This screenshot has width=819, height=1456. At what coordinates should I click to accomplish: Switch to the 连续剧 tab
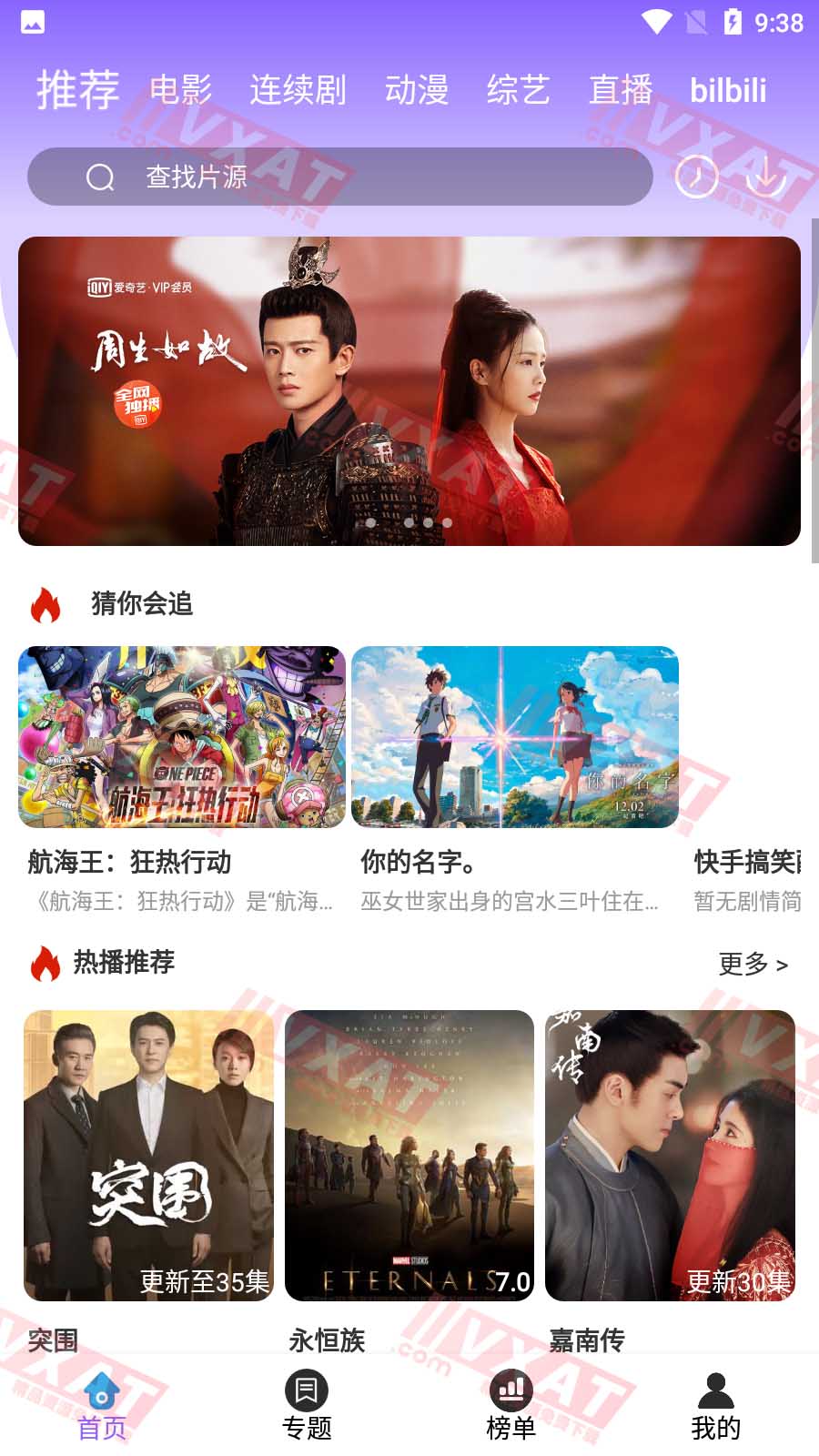[x=298, y=90]
